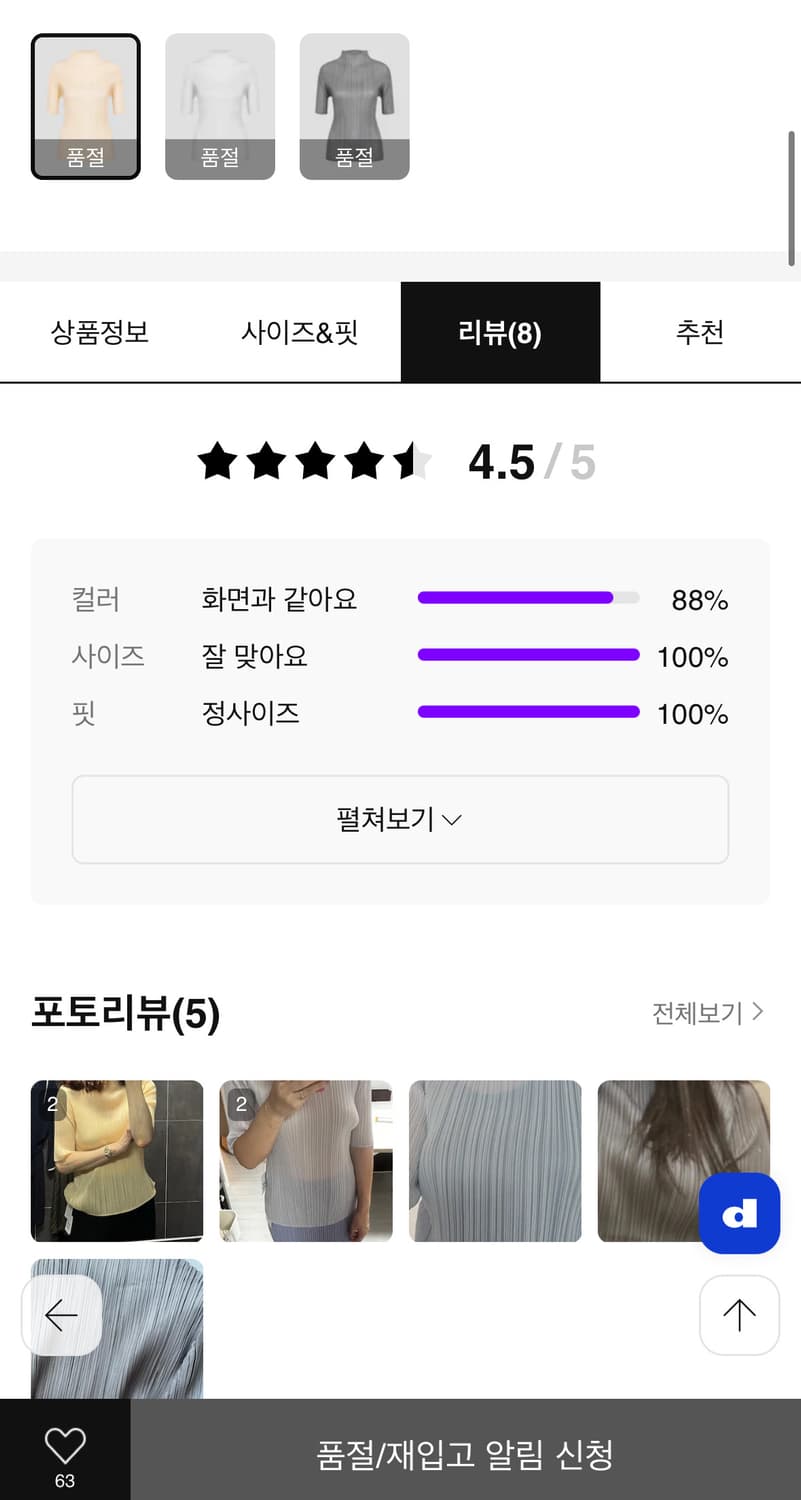Viewport: 801px width, 1500px height.
Task: Select the 추천 tab
Action: click(701, 331)
